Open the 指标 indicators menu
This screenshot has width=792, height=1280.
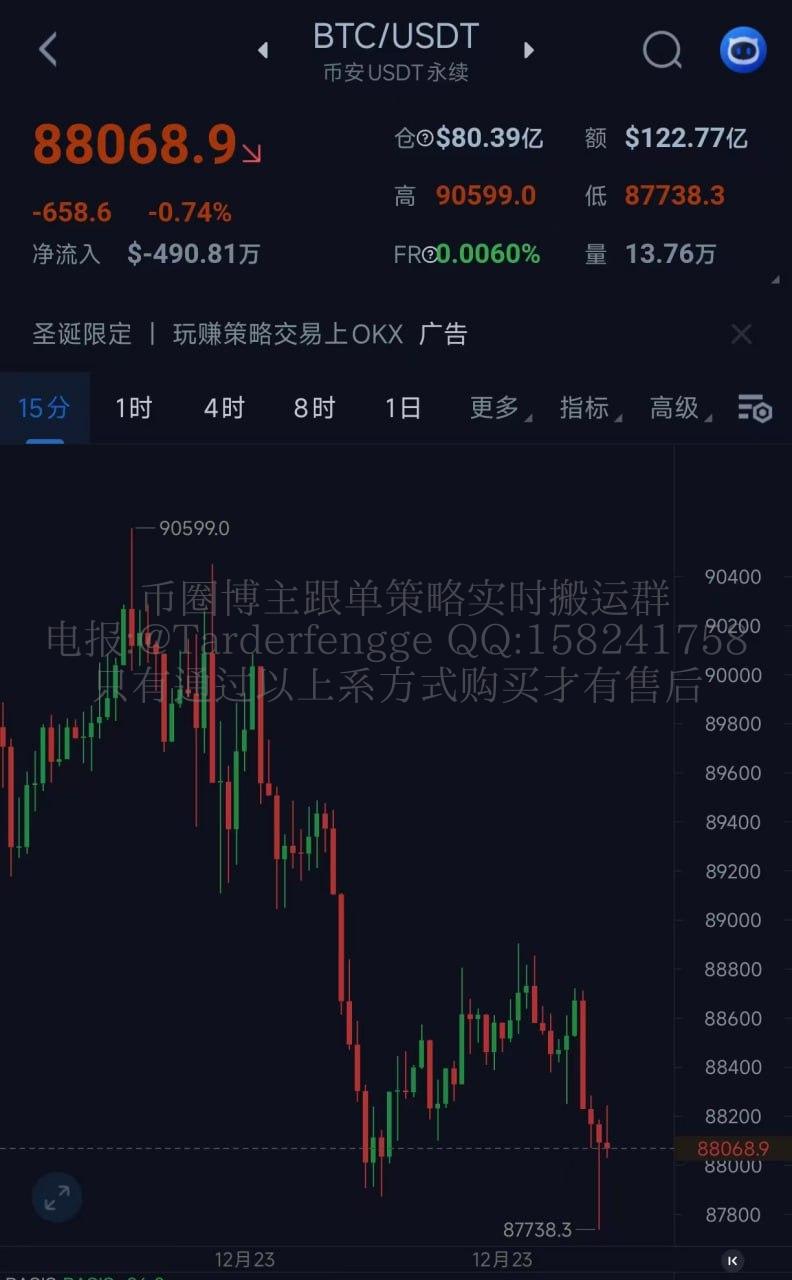587,408
